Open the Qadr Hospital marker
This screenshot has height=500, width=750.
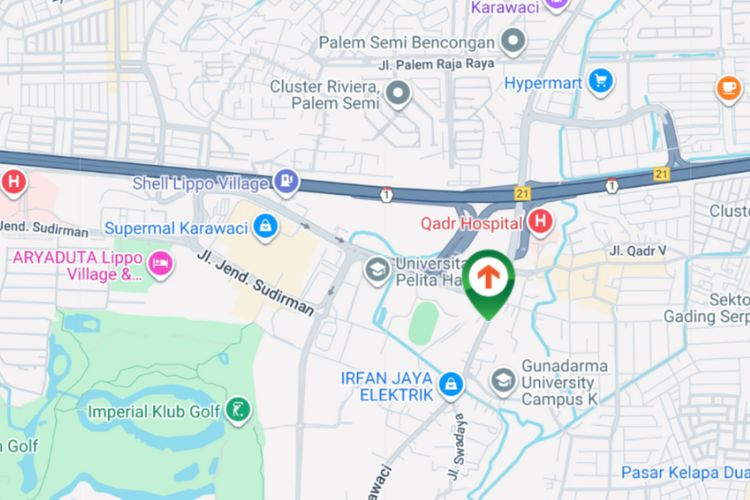(x=541, y=222)
